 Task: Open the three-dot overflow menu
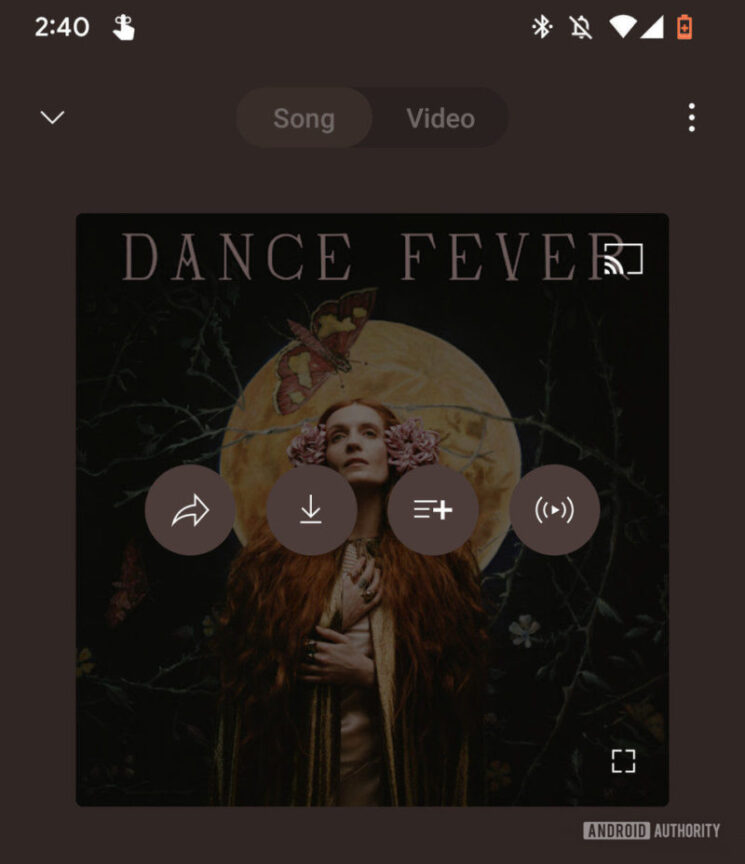click(x=691, y=118)
